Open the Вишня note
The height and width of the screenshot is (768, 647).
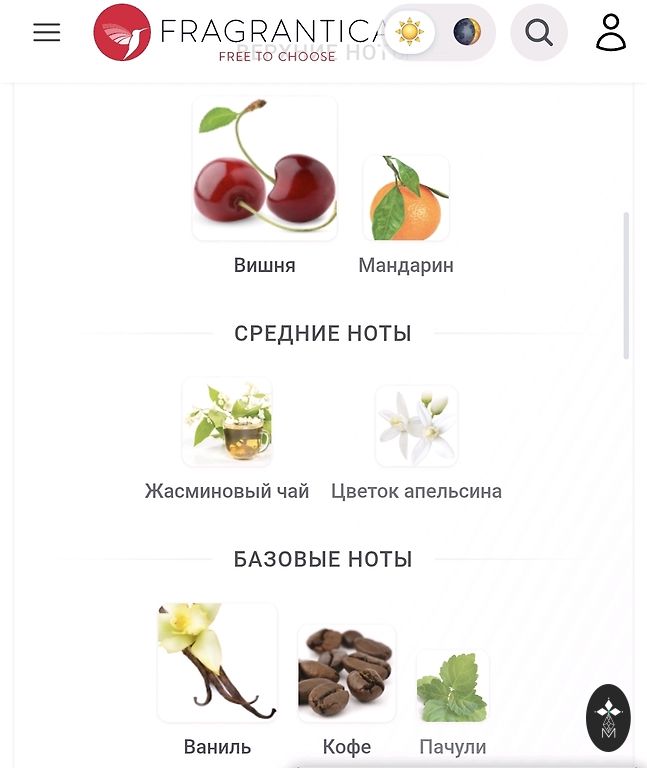[265, 170]
